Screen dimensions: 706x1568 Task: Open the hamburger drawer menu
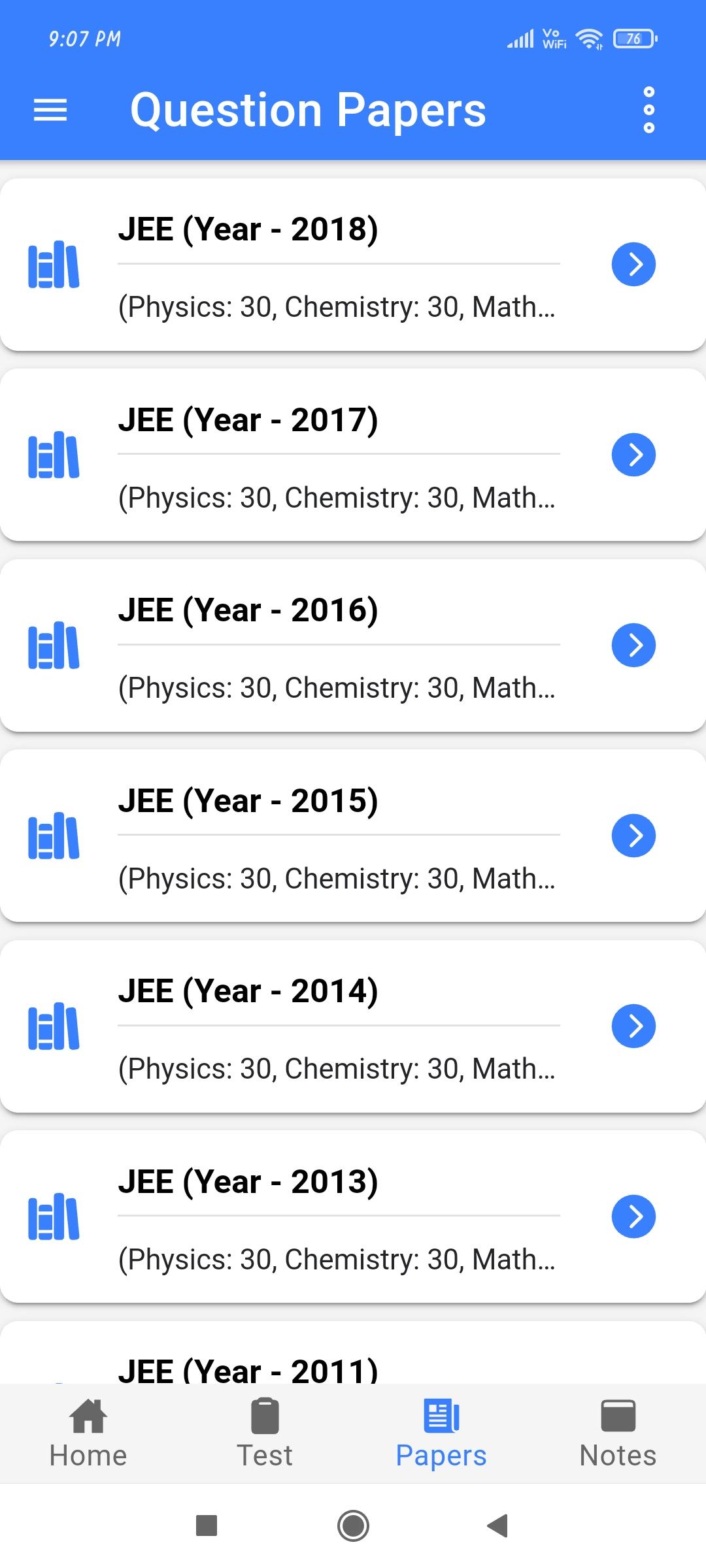coord(50,110)
